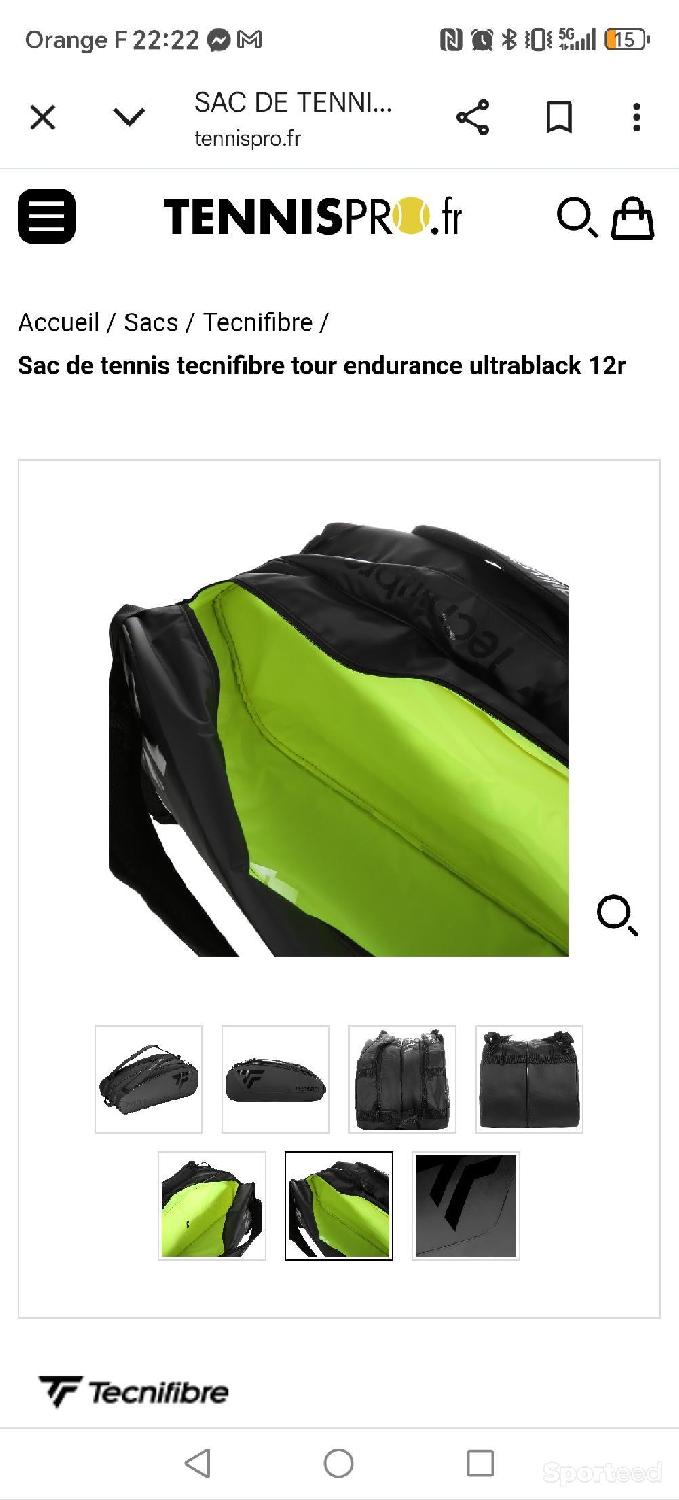
Task: Bookmark this page
Action: [559, 118]
